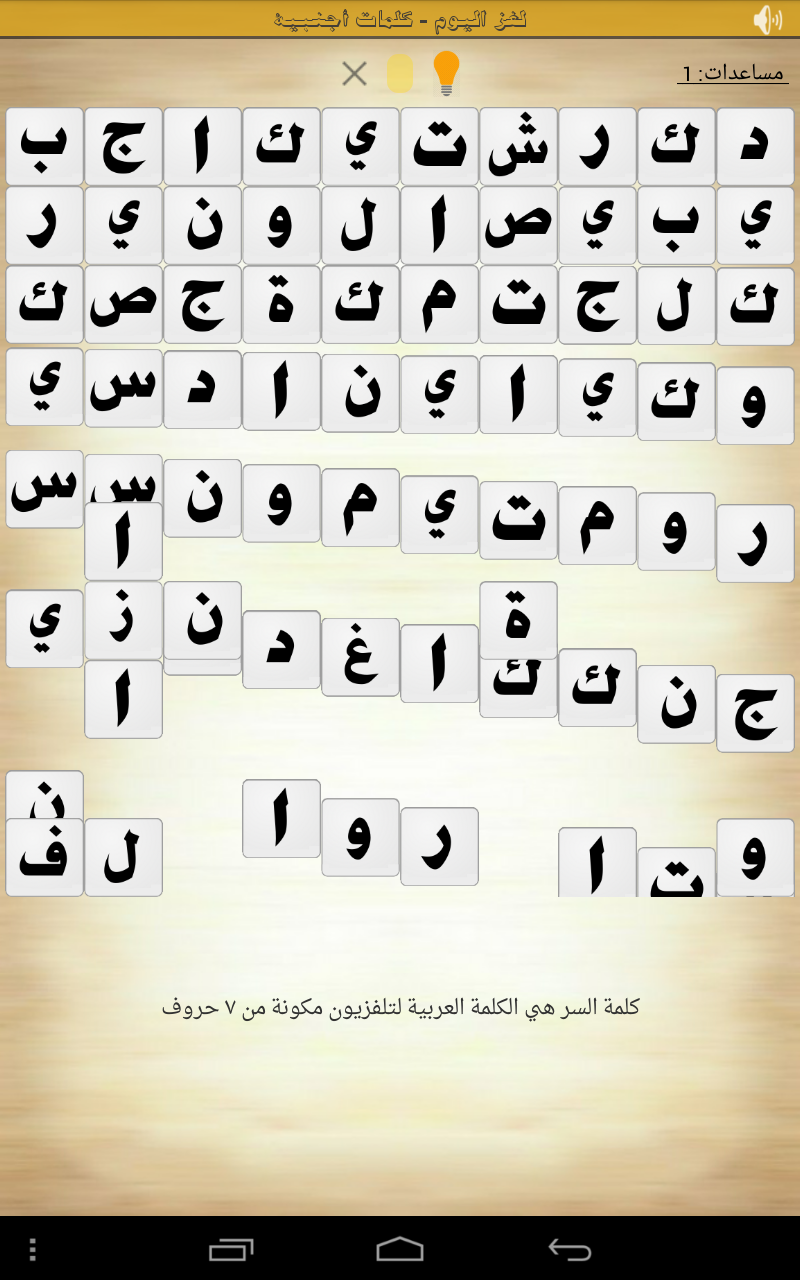This screenshot has height=1280, width=800.
Task: Go back with the system back button
Action: (x=570, y=1249)
